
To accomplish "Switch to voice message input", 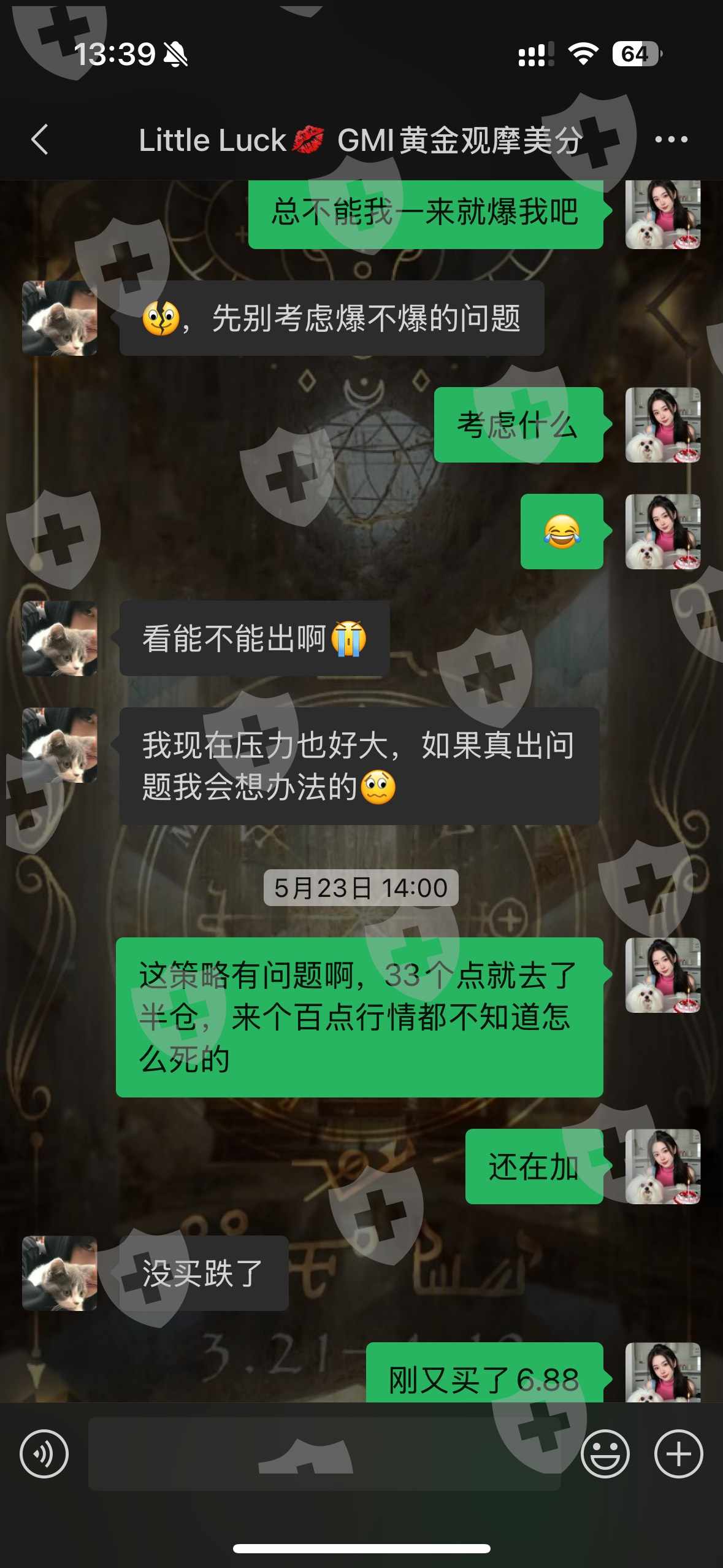I will [x=44, y=1454].
